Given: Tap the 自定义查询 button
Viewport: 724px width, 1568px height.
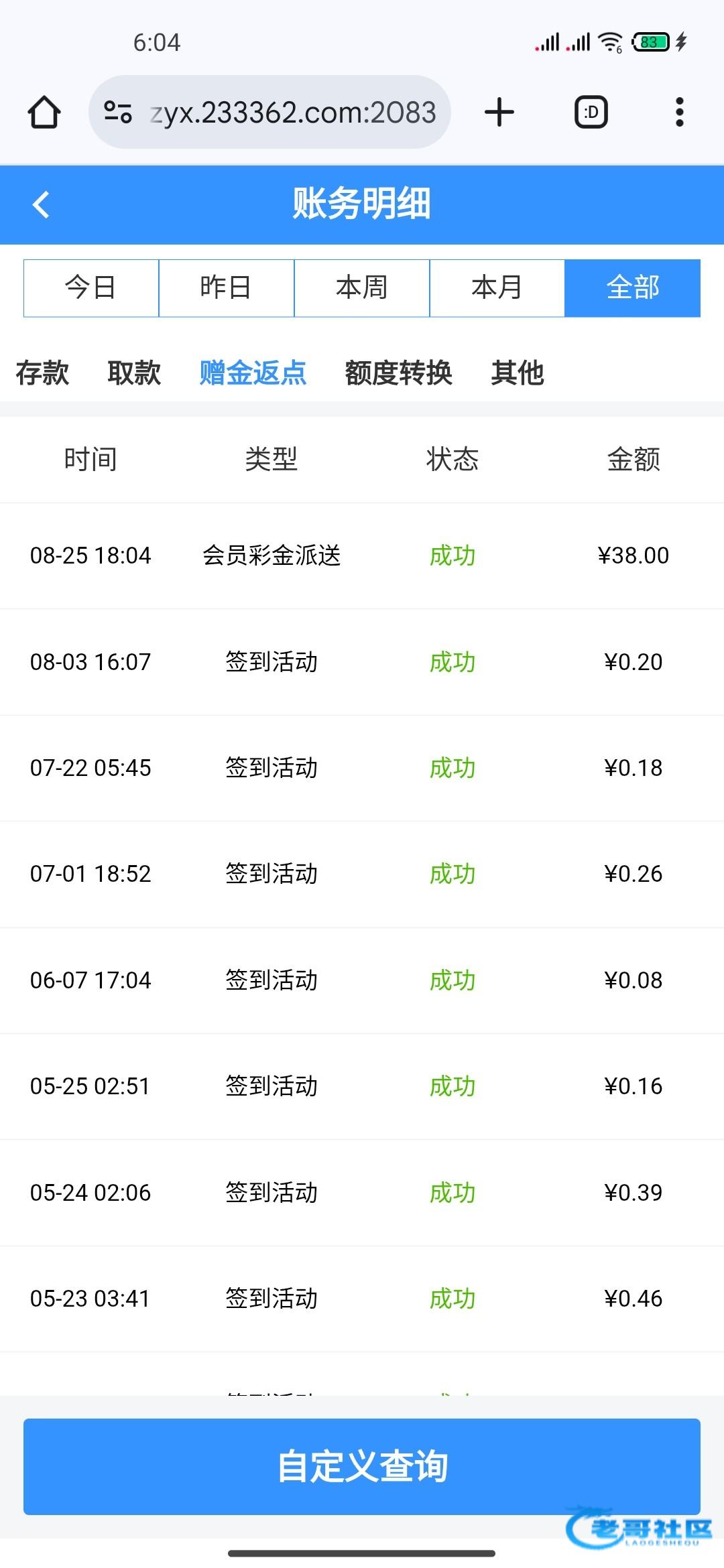Looking at the screenshot, I should pyautogui.click(x=362, y=1466).
